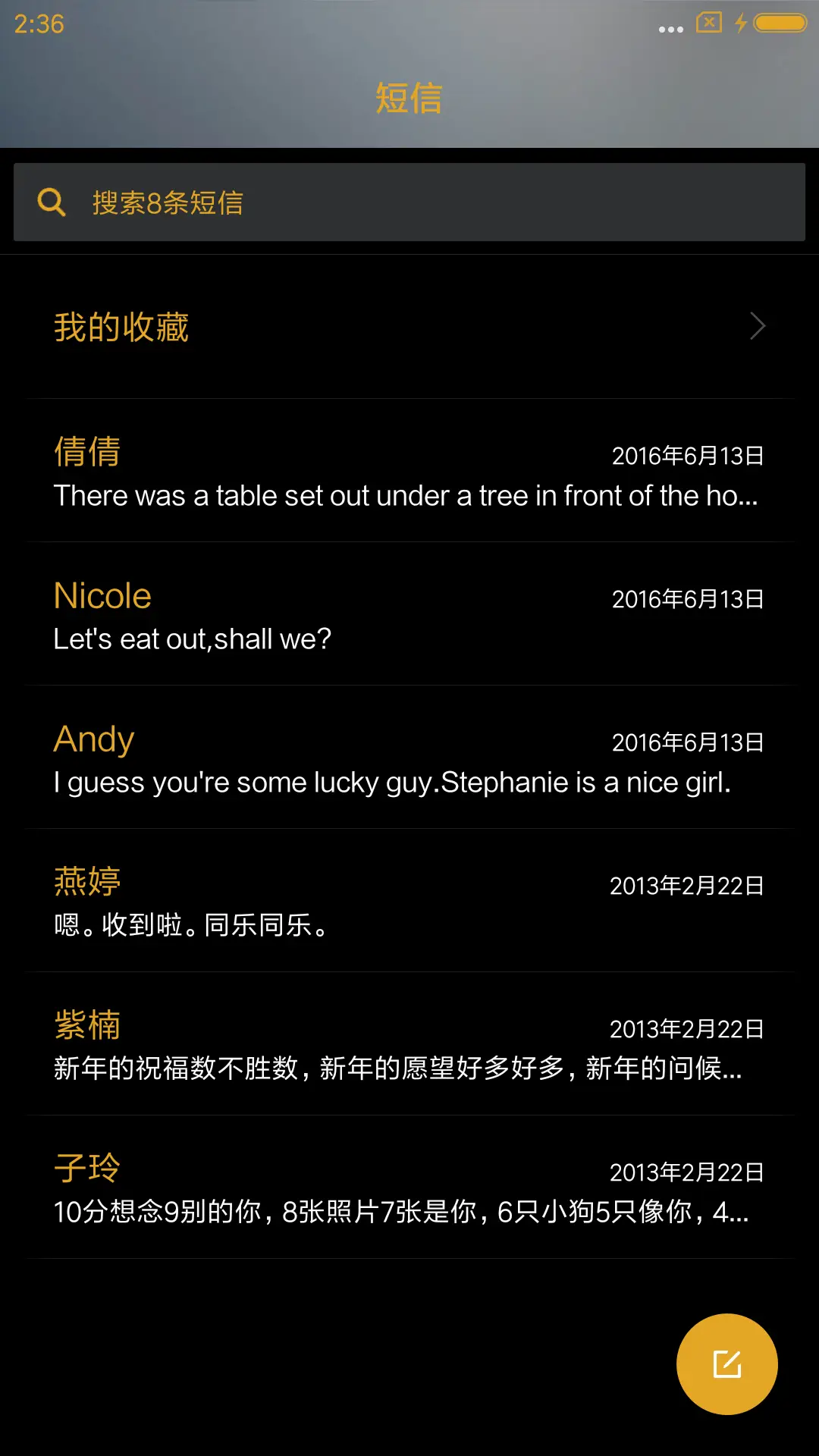Open the 紫楠 new year message thread

pos(409,1046)
